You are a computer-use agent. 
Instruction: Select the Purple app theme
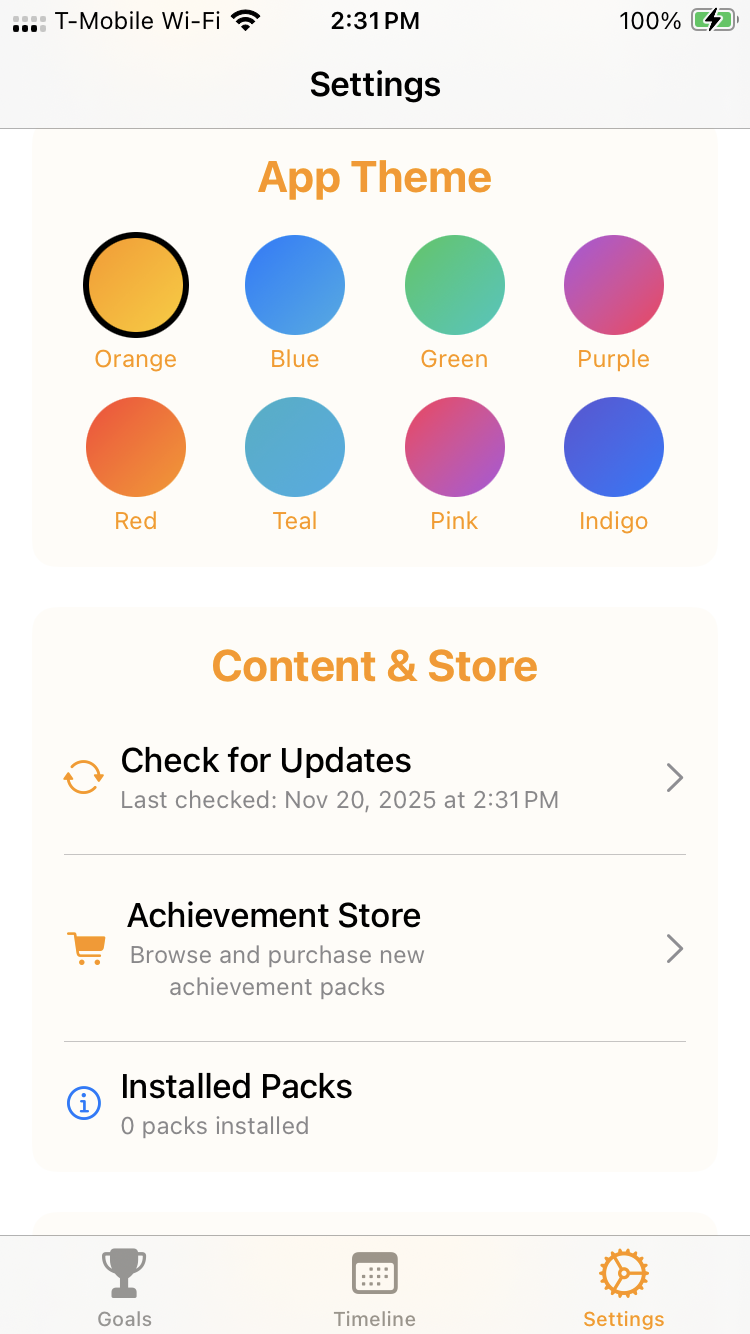click(613, 285)
